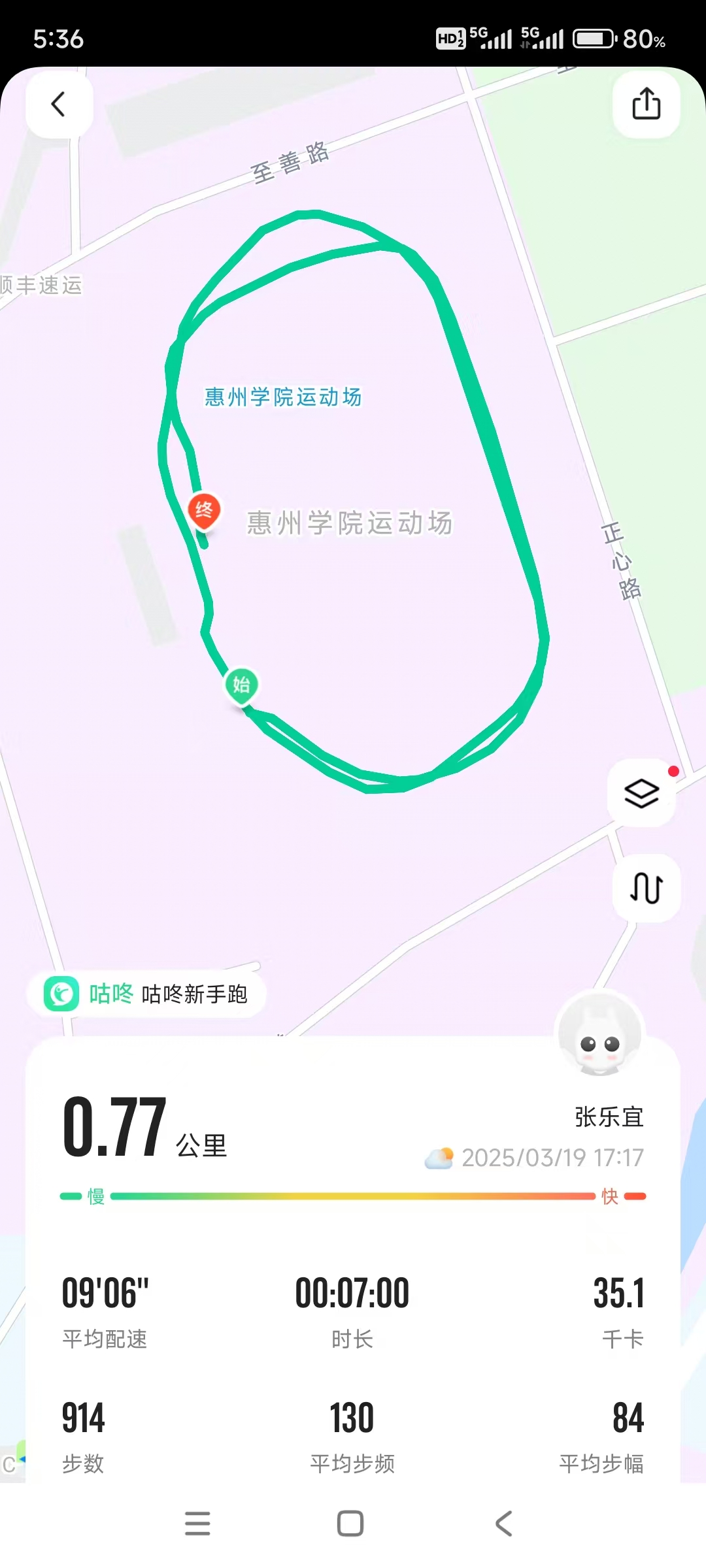Viewport: 706px width, 1568px height.
Task: Tap the green start marker on the map
Action: [x=241, y=685]
